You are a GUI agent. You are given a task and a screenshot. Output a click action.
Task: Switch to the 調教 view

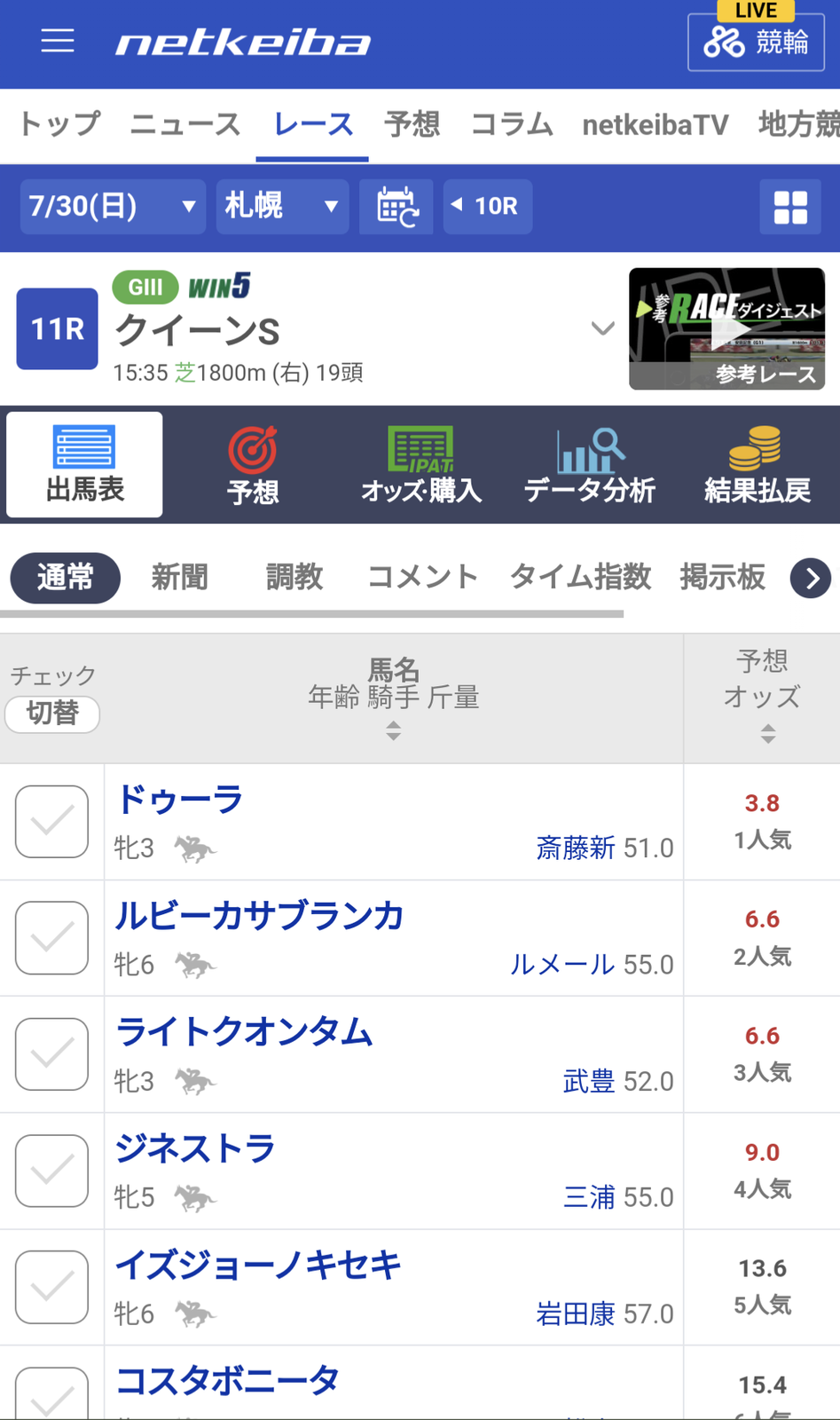pos(294,577)
